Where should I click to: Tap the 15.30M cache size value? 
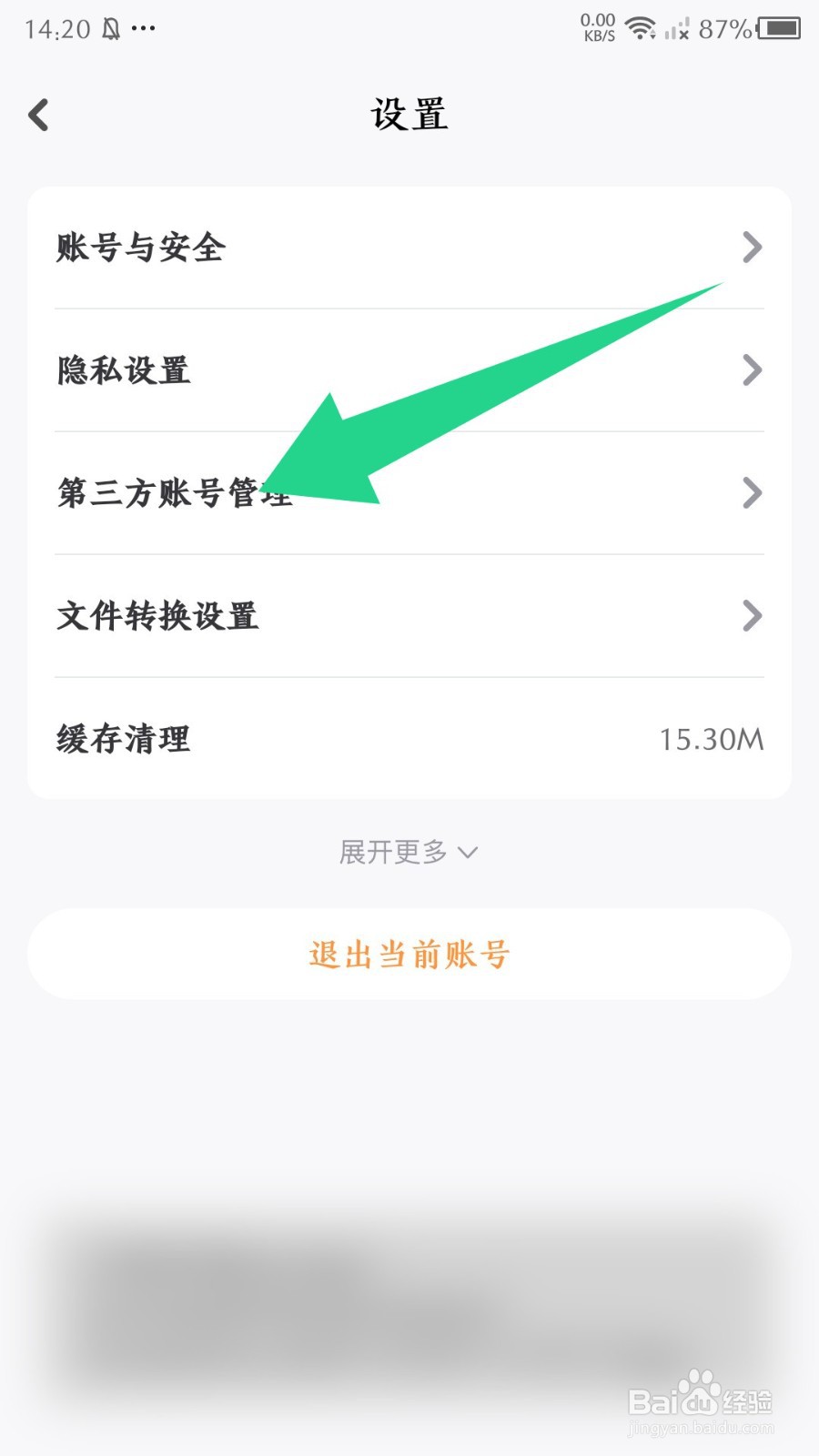pyautogui.click(x=713, y=739)
